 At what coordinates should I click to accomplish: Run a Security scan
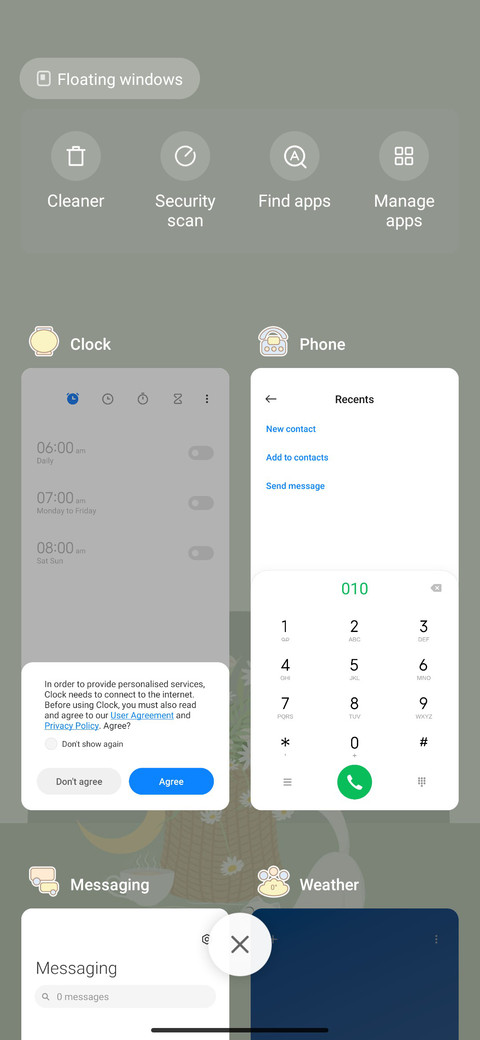185,180
